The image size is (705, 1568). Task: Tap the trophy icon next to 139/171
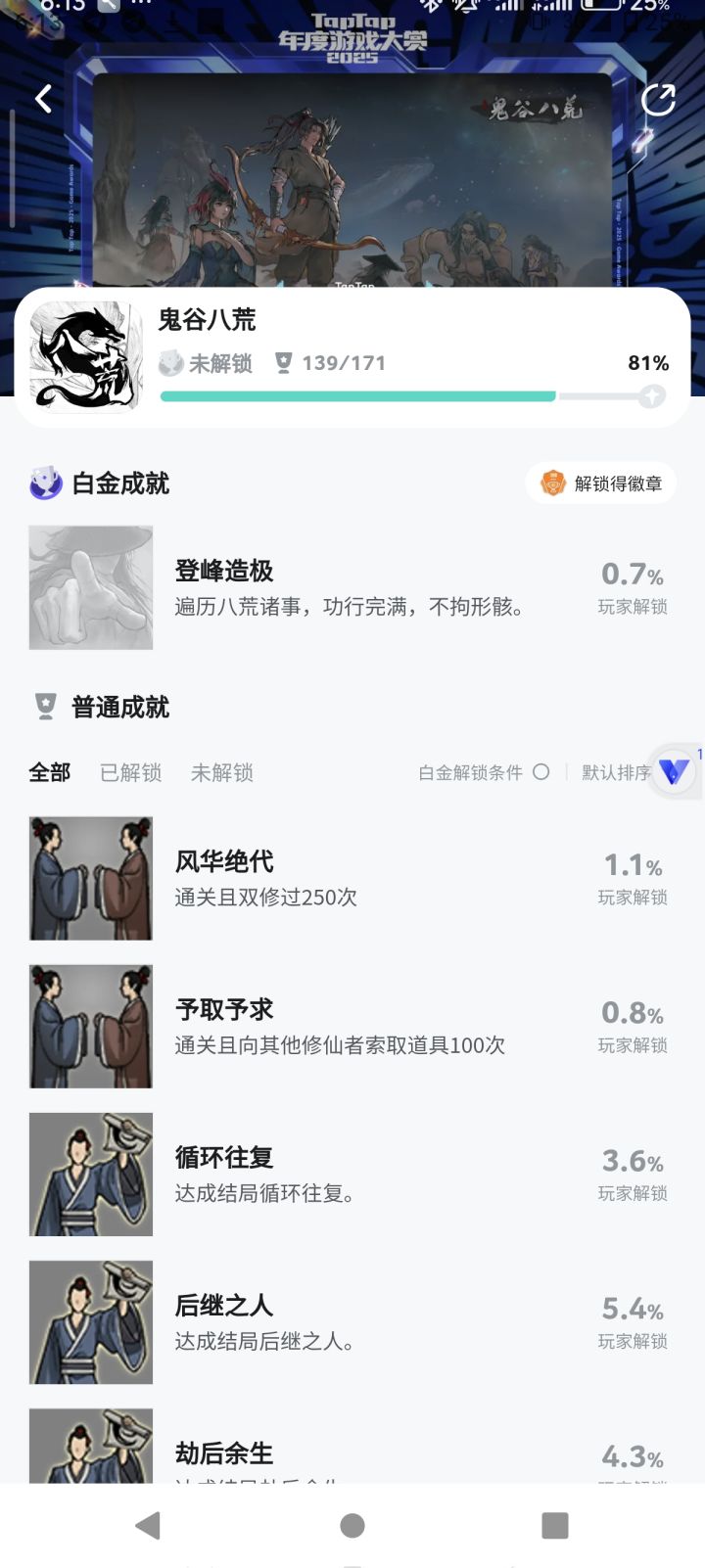(x=284, y=362)
